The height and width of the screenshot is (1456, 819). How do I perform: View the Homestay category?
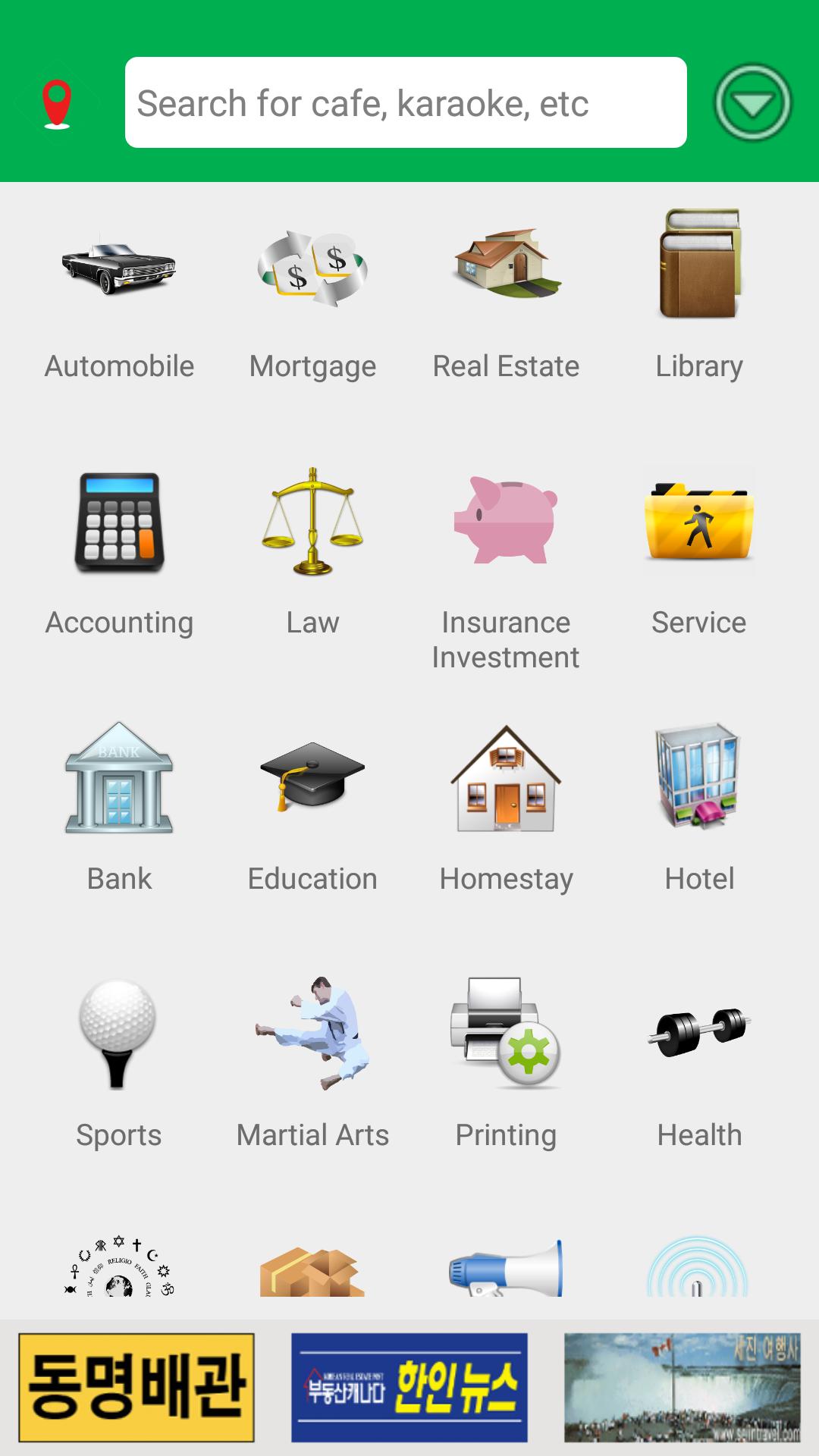pyautogui.click(x=506, y=808)
